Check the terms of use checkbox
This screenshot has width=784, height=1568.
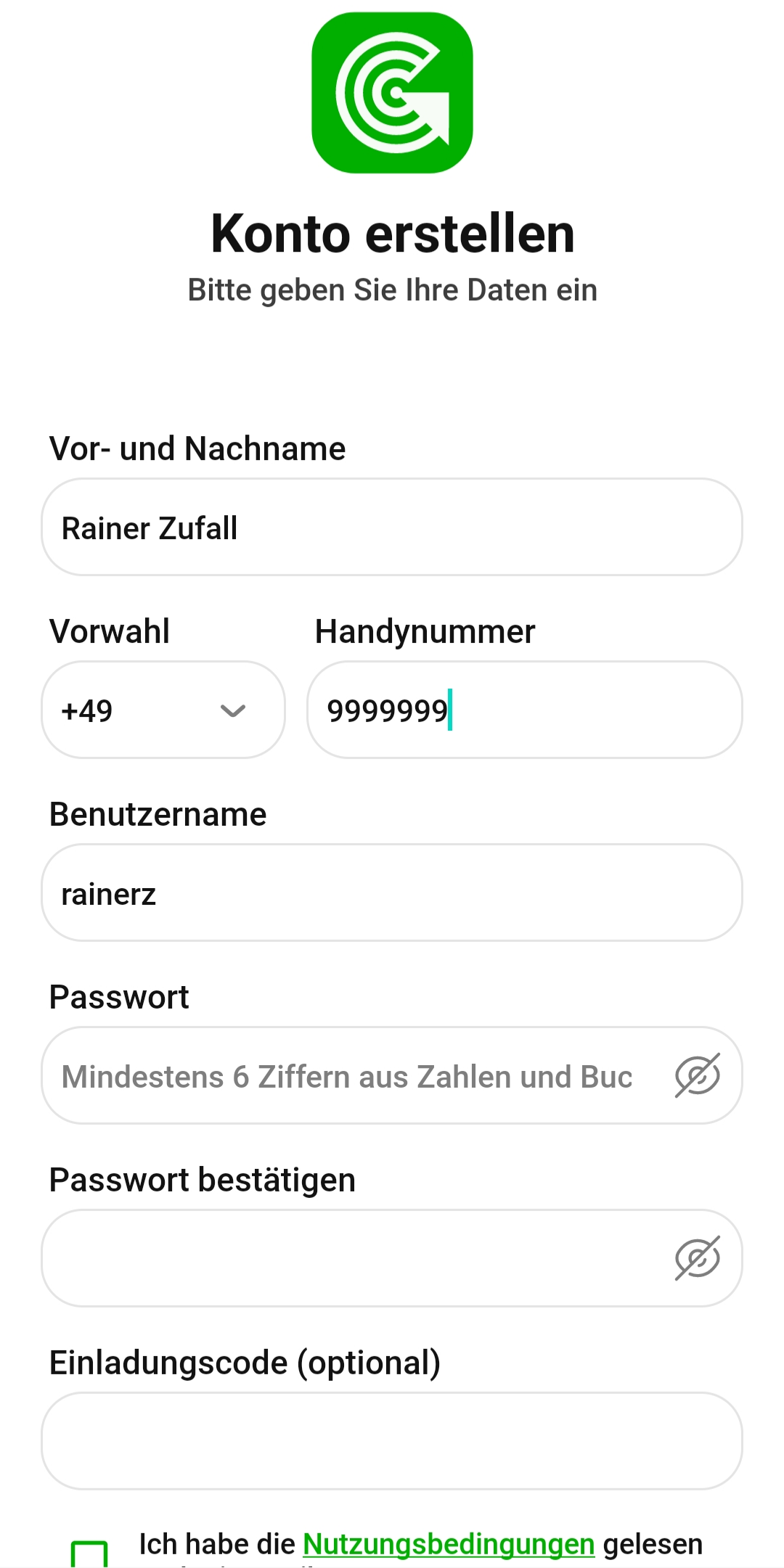pos(89,1555)
